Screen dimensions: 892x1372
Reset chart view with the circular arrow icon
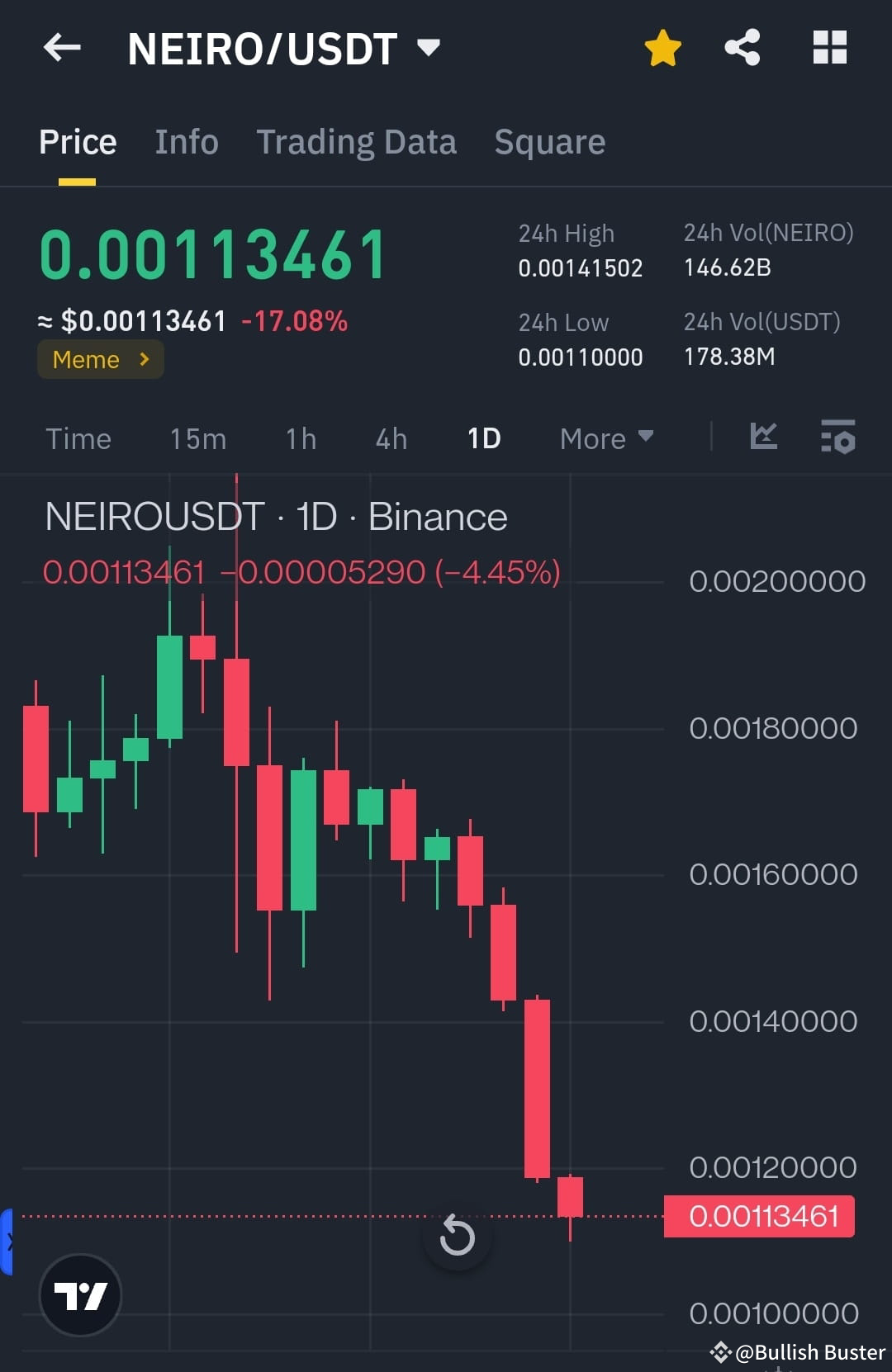point(457,1236)
